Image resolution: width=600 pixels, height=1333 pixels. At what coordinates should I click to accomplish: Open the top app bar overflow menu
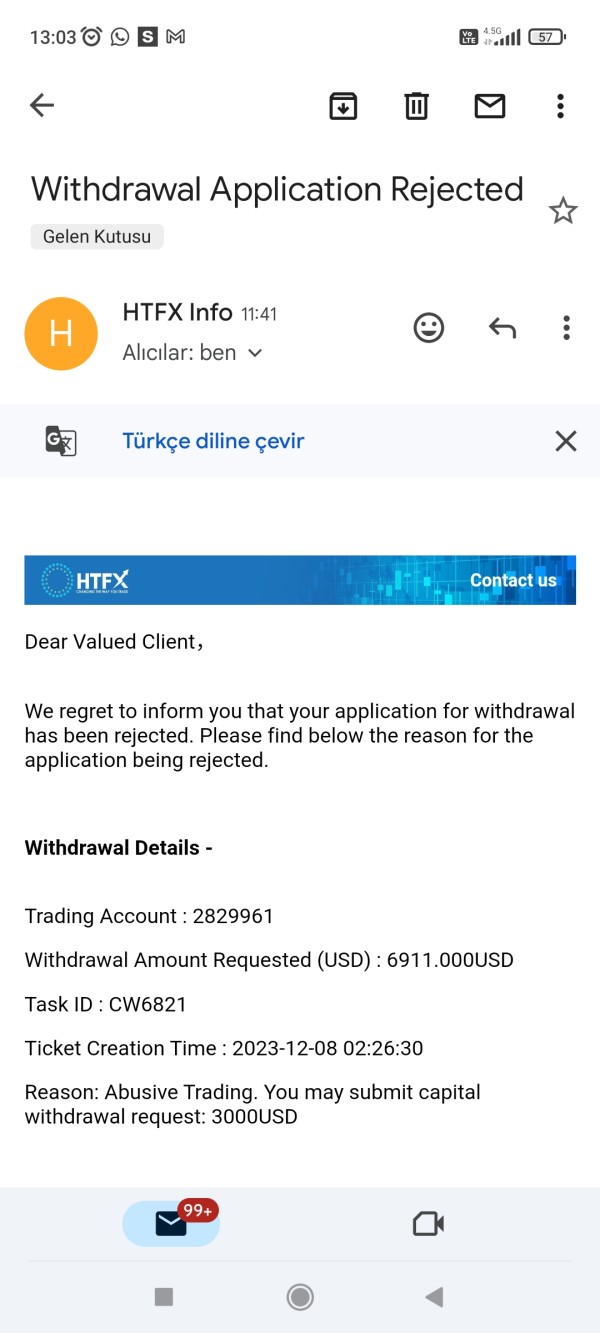click(560, 105)
